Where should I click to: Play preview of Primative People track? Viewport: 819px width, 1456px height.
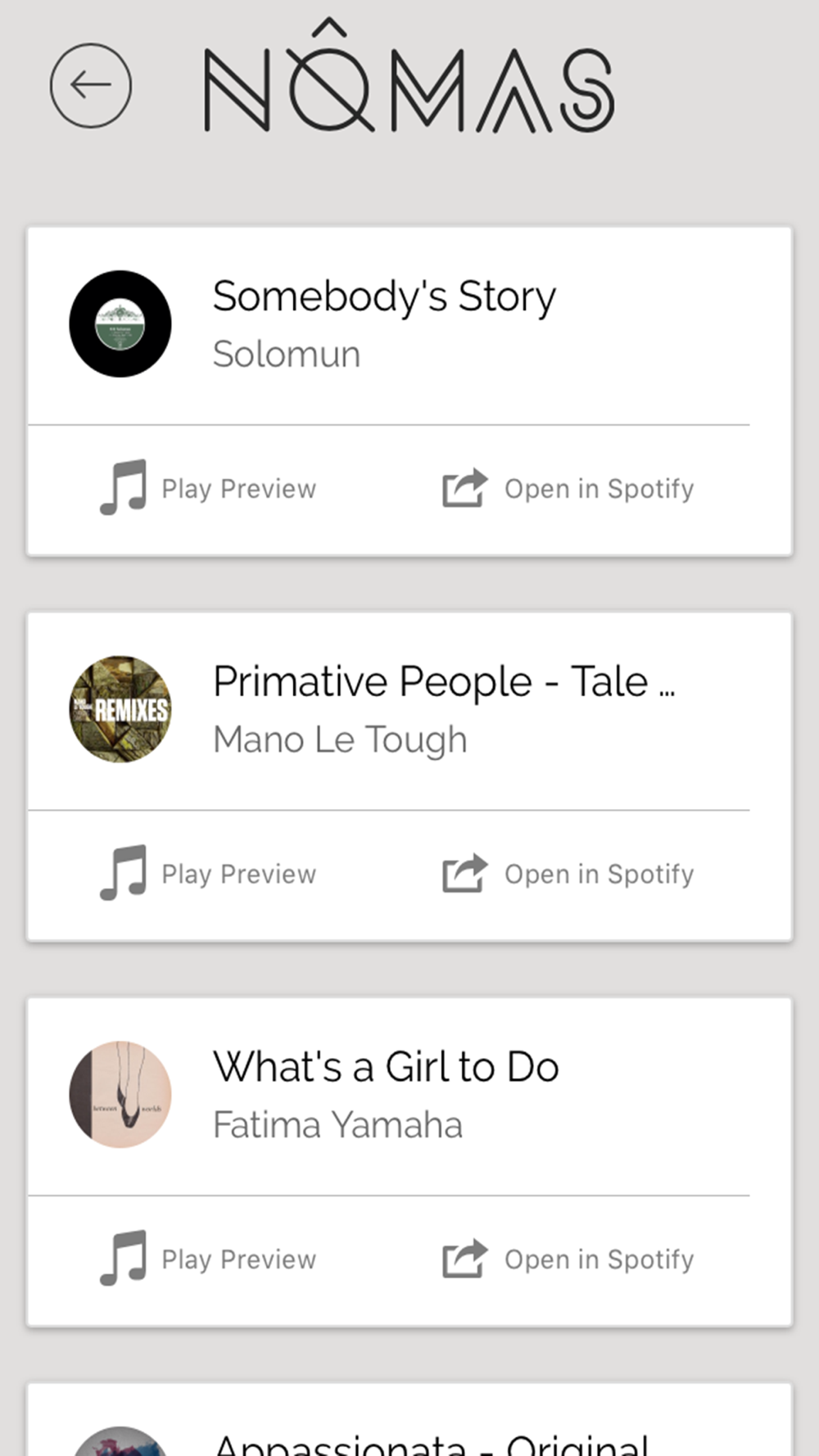click(x=208, y=874)
